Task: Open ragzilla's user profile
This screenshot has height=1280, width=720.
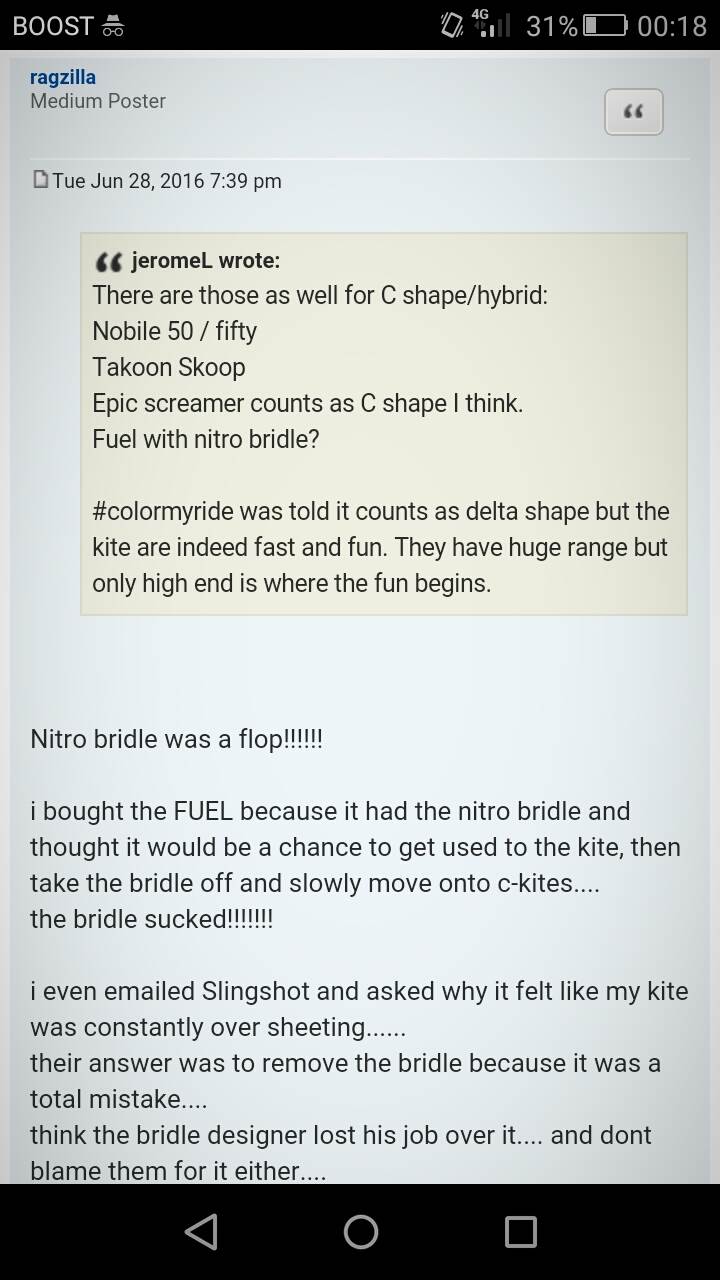Action: click(x=63, y=77)
